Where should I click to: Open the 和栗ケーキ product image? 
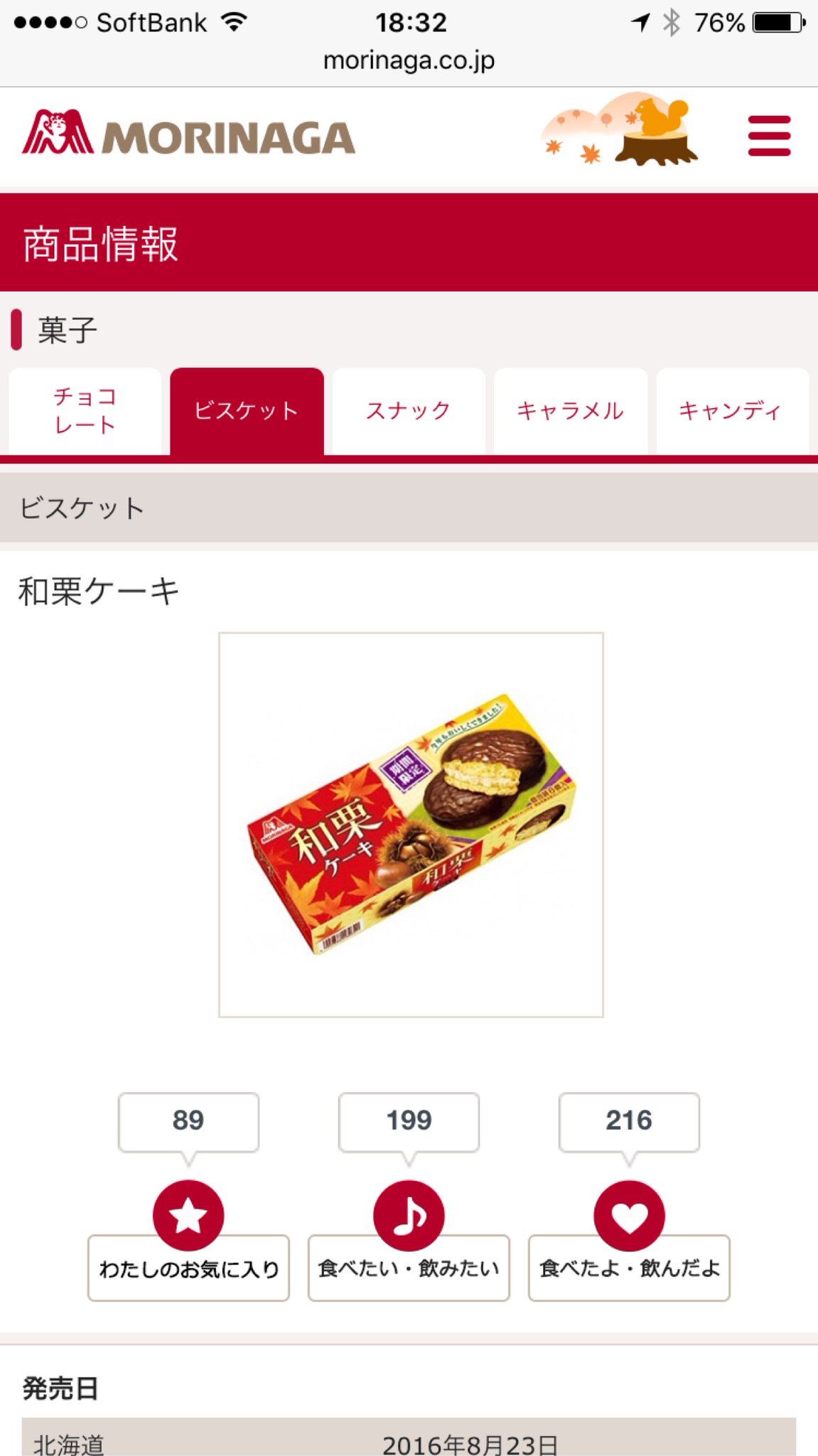(411, 825)
